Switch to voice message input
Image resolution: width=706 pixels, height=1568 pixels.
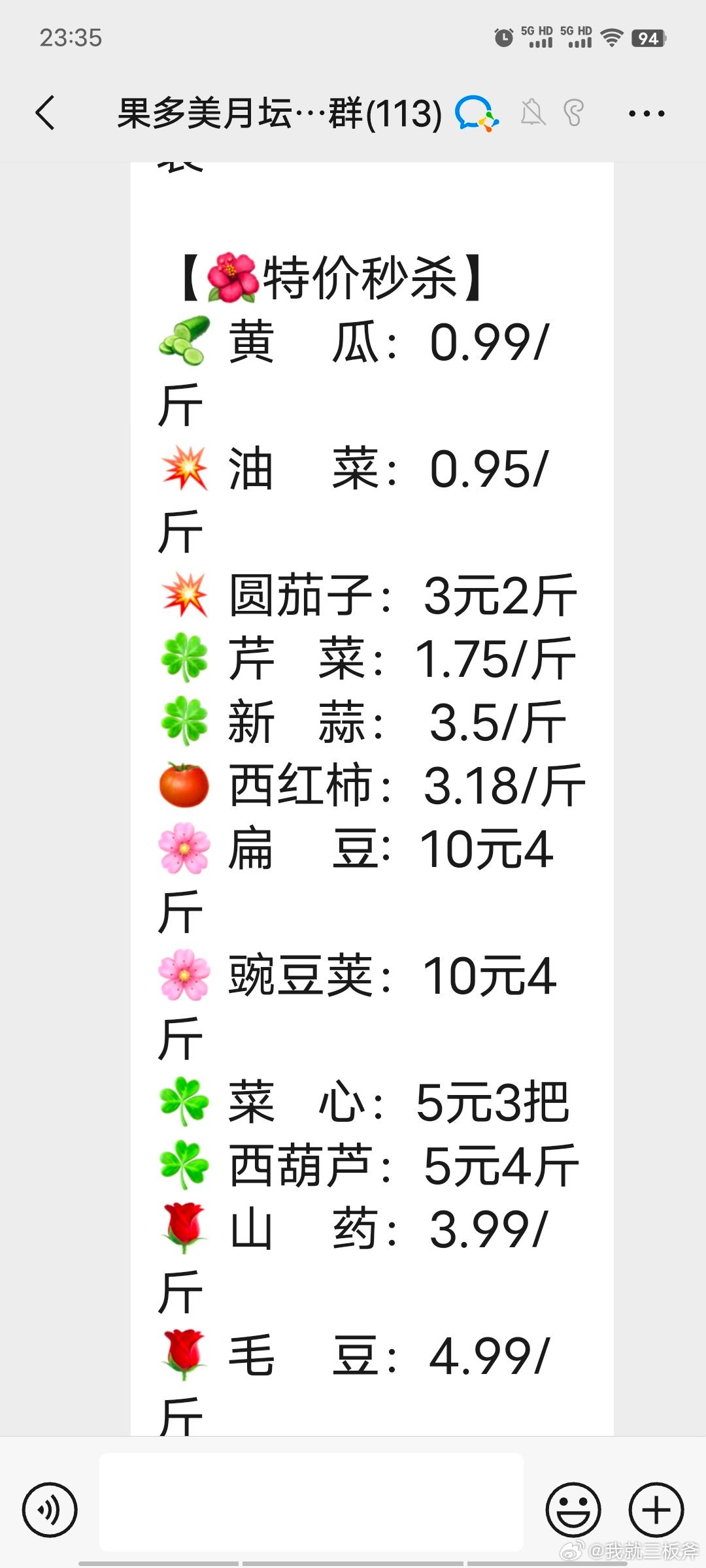pyautogui.click(x=50, y=1510)
